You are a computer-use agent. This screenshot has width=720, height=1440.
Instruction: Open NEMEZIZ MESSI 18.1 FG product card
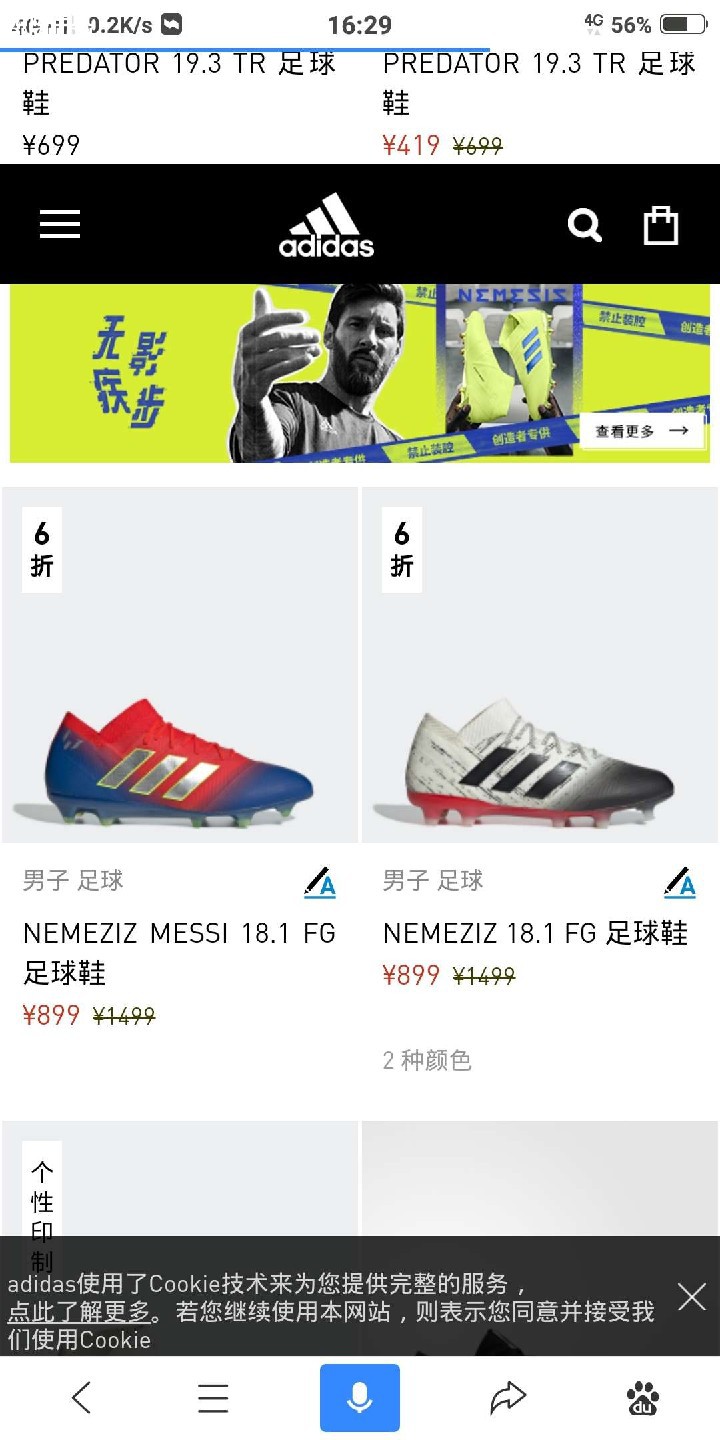click(x=180, y=700)
